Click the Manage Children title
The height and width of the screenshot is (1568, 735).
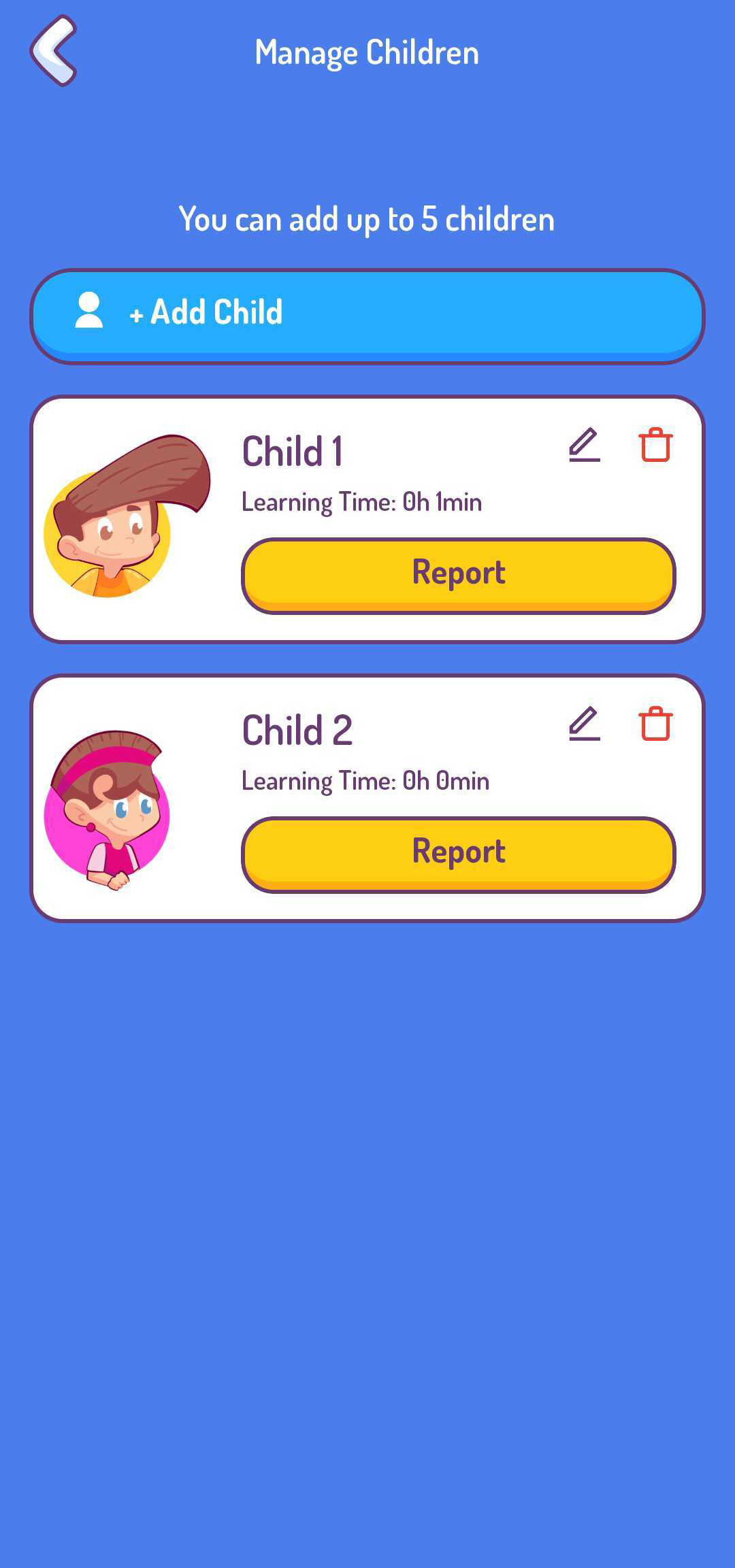tap(367, 52)
